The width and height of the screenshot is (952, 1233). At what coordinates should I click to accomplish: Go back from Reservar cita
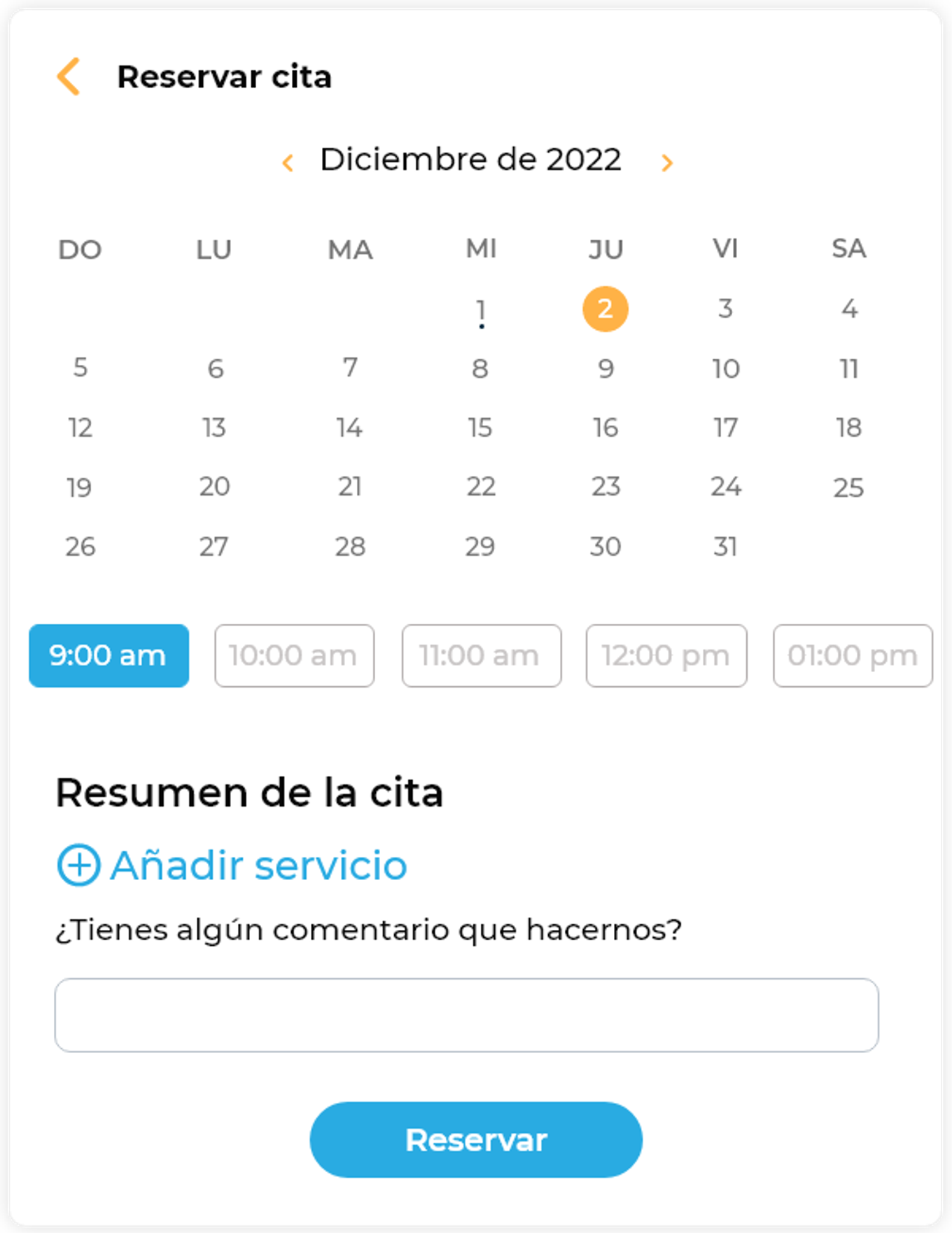[69, 76]
